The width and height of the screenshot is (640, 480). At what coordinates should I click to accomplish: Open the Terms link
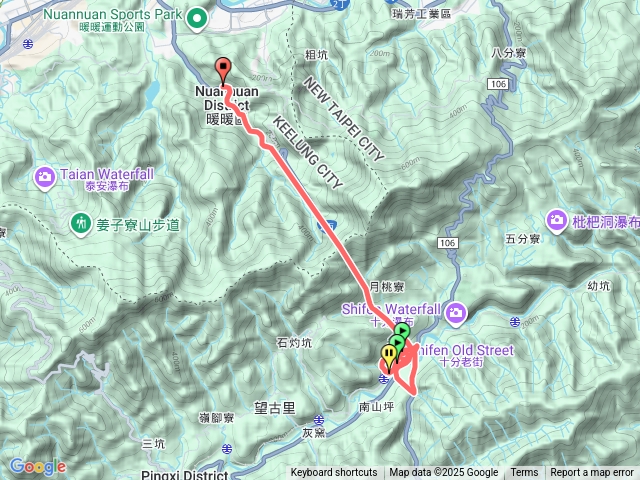(524, 473)
